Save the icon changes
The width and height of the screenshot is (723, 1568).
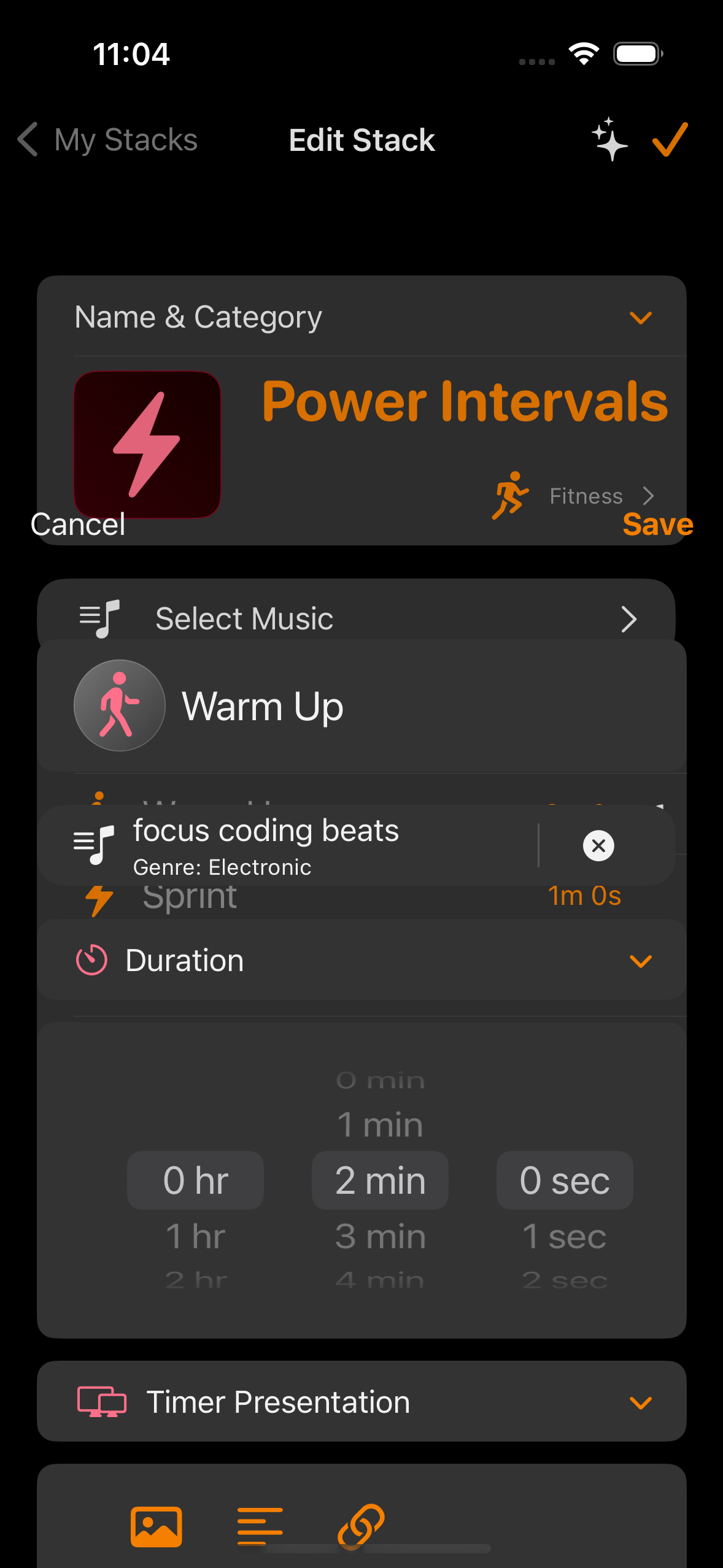(657, 525)
